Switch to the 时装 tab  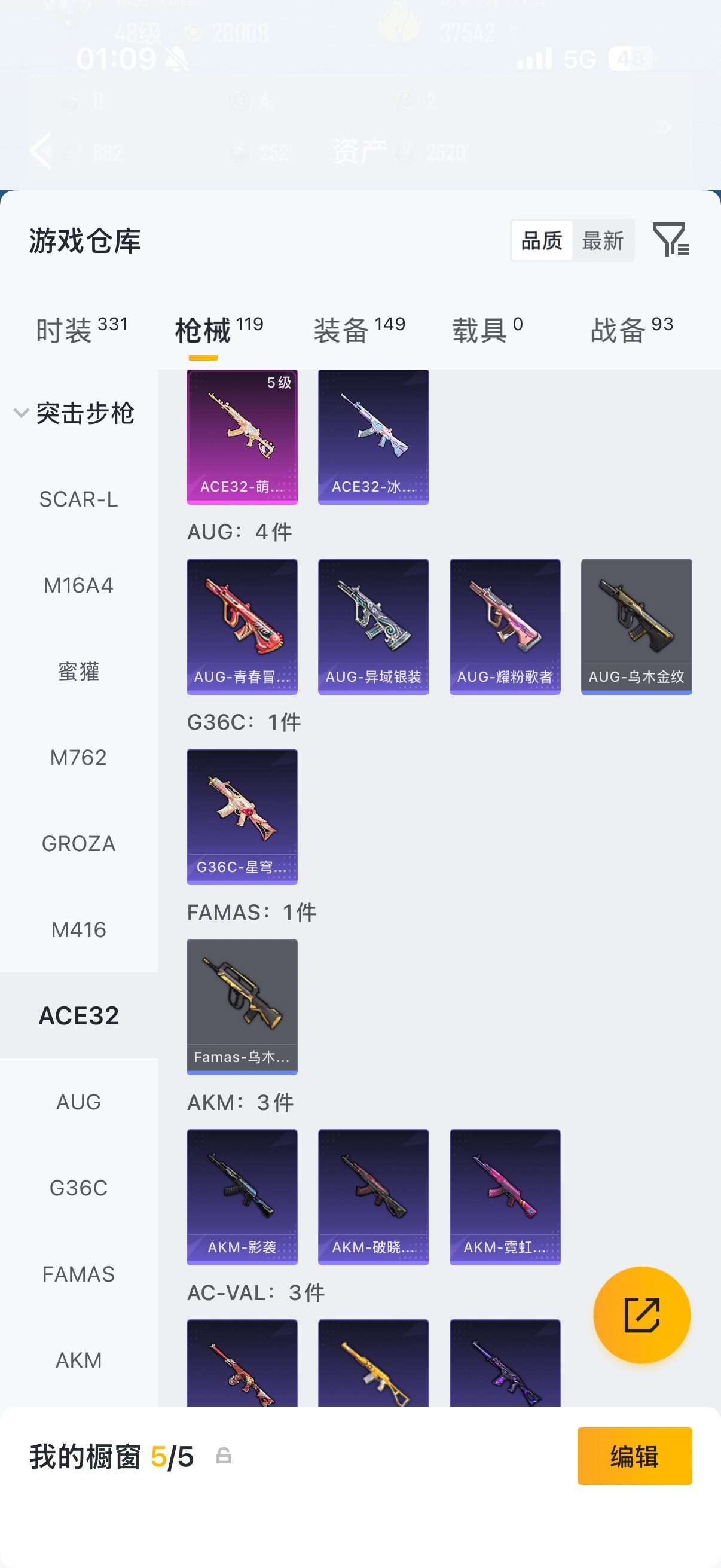tap(81, 330)
